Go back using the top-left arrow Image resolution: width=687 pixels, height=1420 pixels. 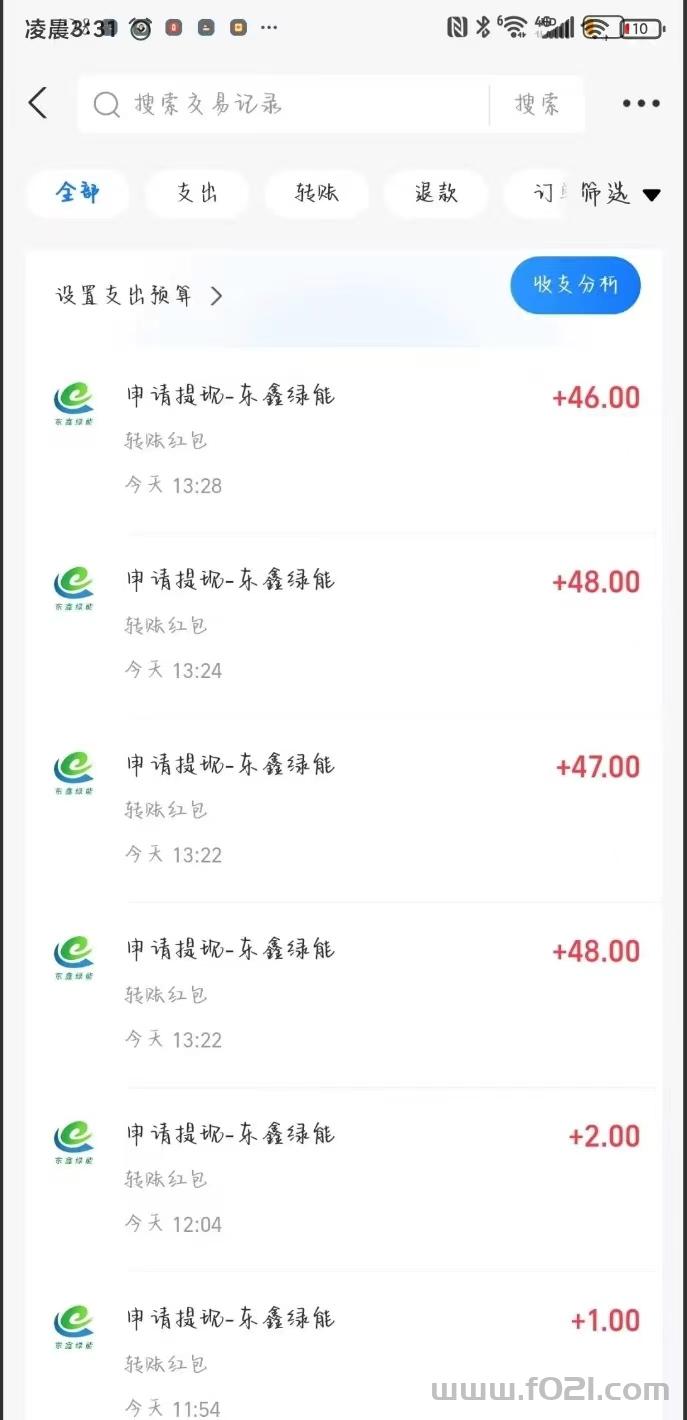38,103
